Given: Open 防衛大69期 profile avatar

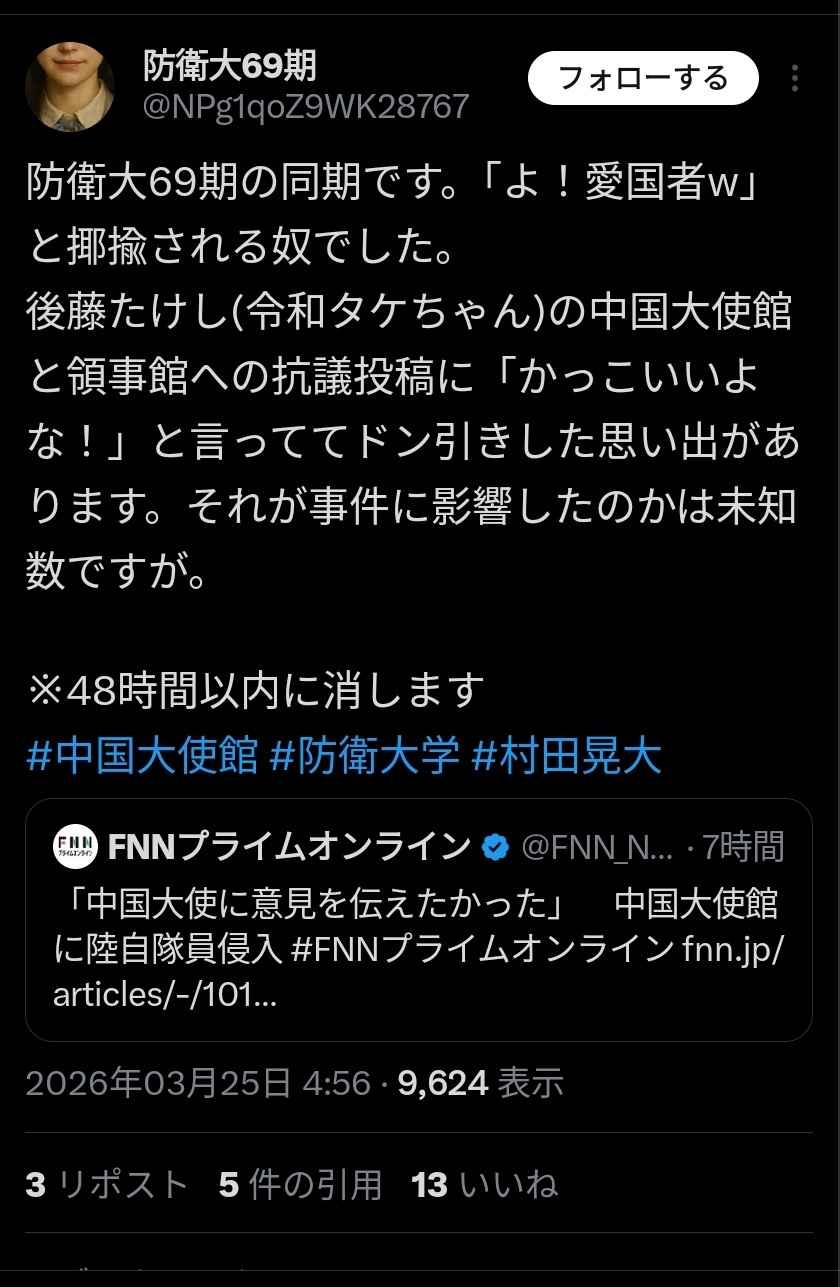Looking at the screenshot, I should click(70, 86).
